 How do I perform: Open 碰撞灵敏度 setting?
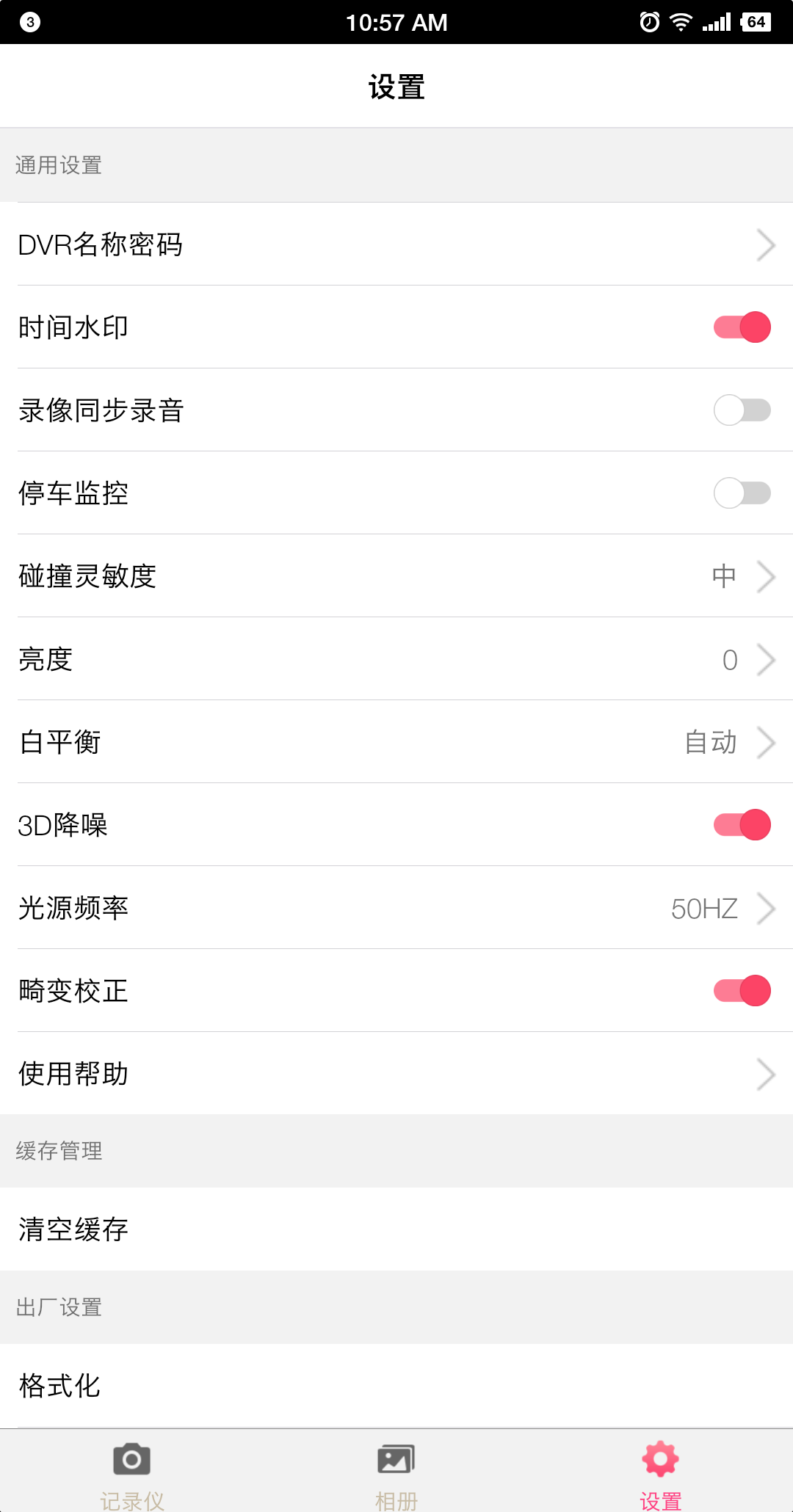[396, 576]
